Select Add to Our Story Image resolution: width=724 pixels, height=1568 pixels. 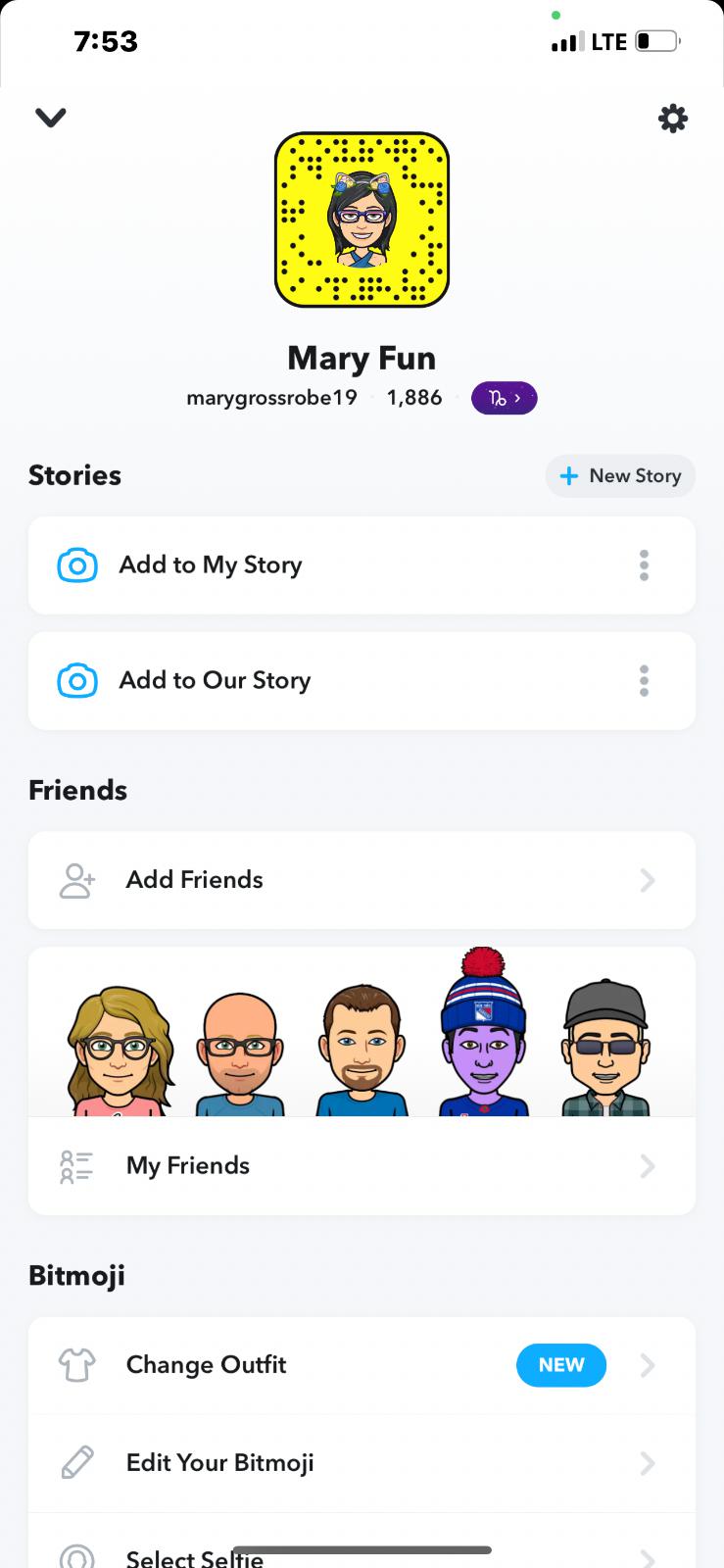(x=216, y=681)
